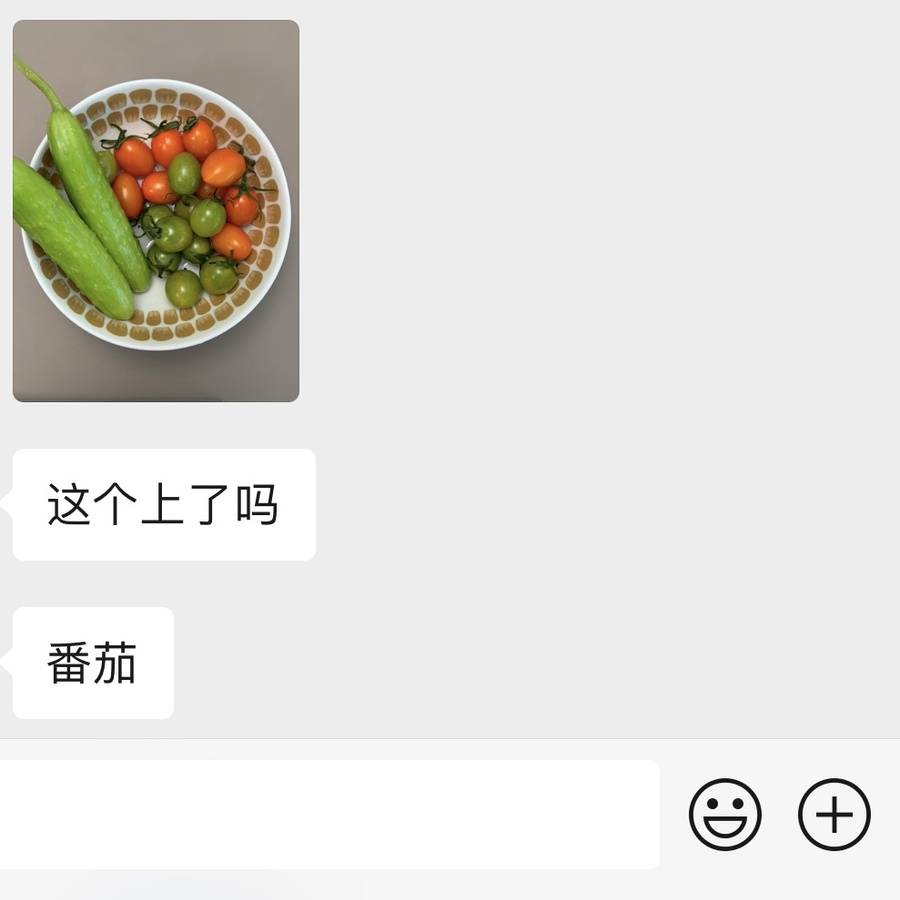This screenshot has width=900, height=900.
Task: Tap the message text input field
Action: pos(328,814)
